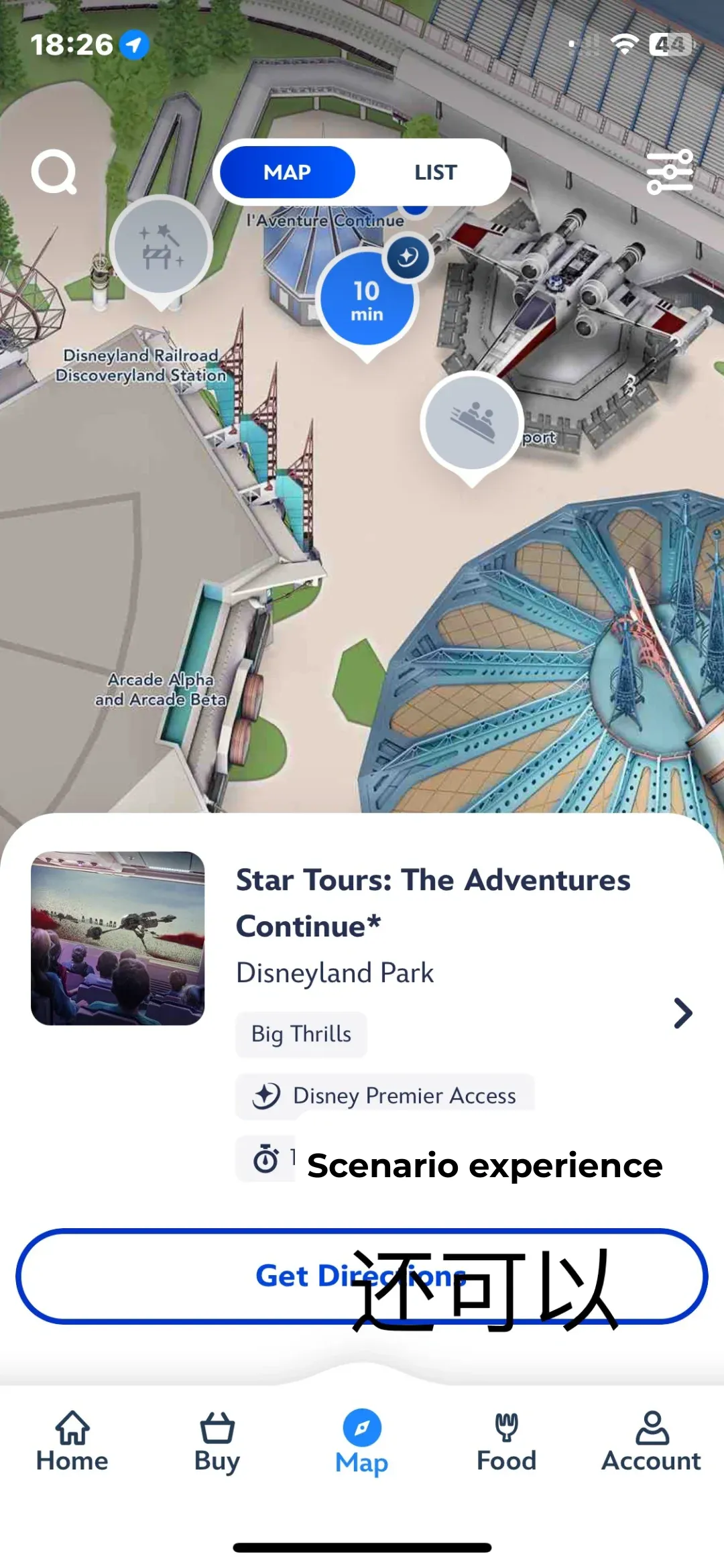Viewport: 724px width, 1568px height.
Task: Go to the Home tab
Action: point(72,1441)
